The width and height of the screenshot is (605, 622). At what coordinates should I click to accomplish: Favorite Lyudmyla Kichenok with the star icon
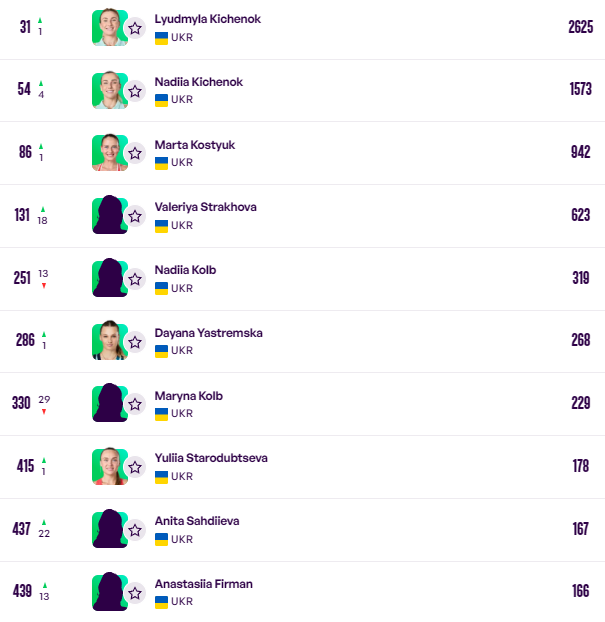tap(135, 28)
